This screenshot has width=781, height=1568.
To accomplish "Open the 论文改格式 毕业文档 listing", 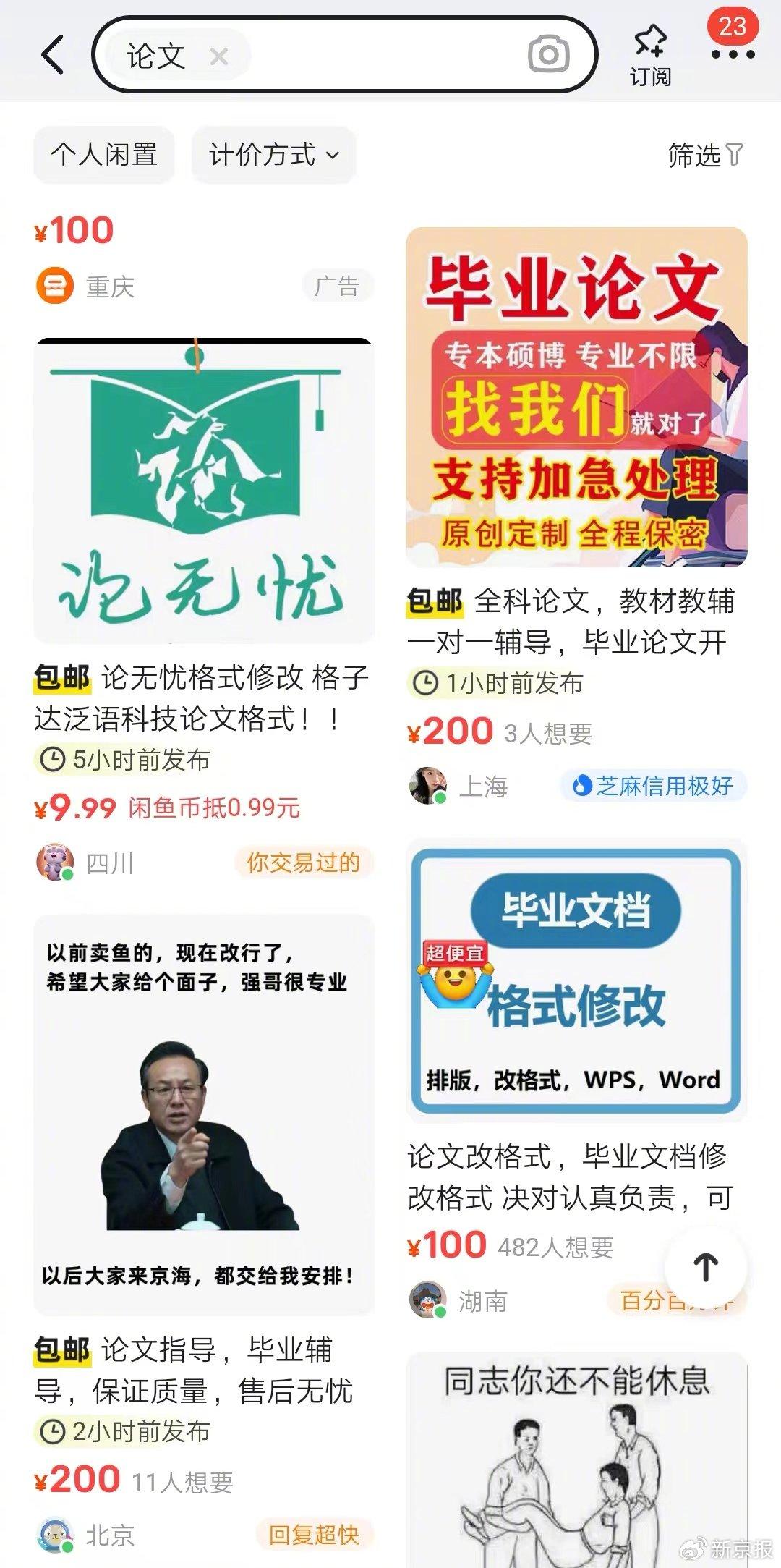I will (x=576, y=980).
